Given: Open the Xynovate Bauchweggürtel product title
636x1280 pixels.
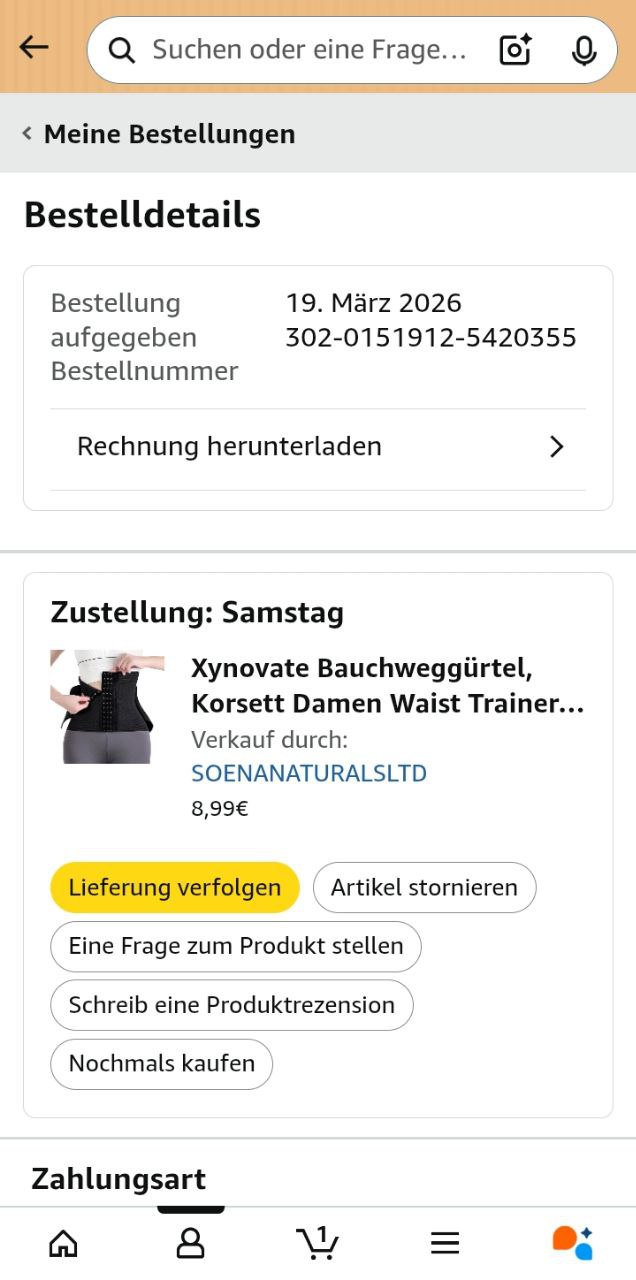Looking at the screenshot, I should 387,685.
